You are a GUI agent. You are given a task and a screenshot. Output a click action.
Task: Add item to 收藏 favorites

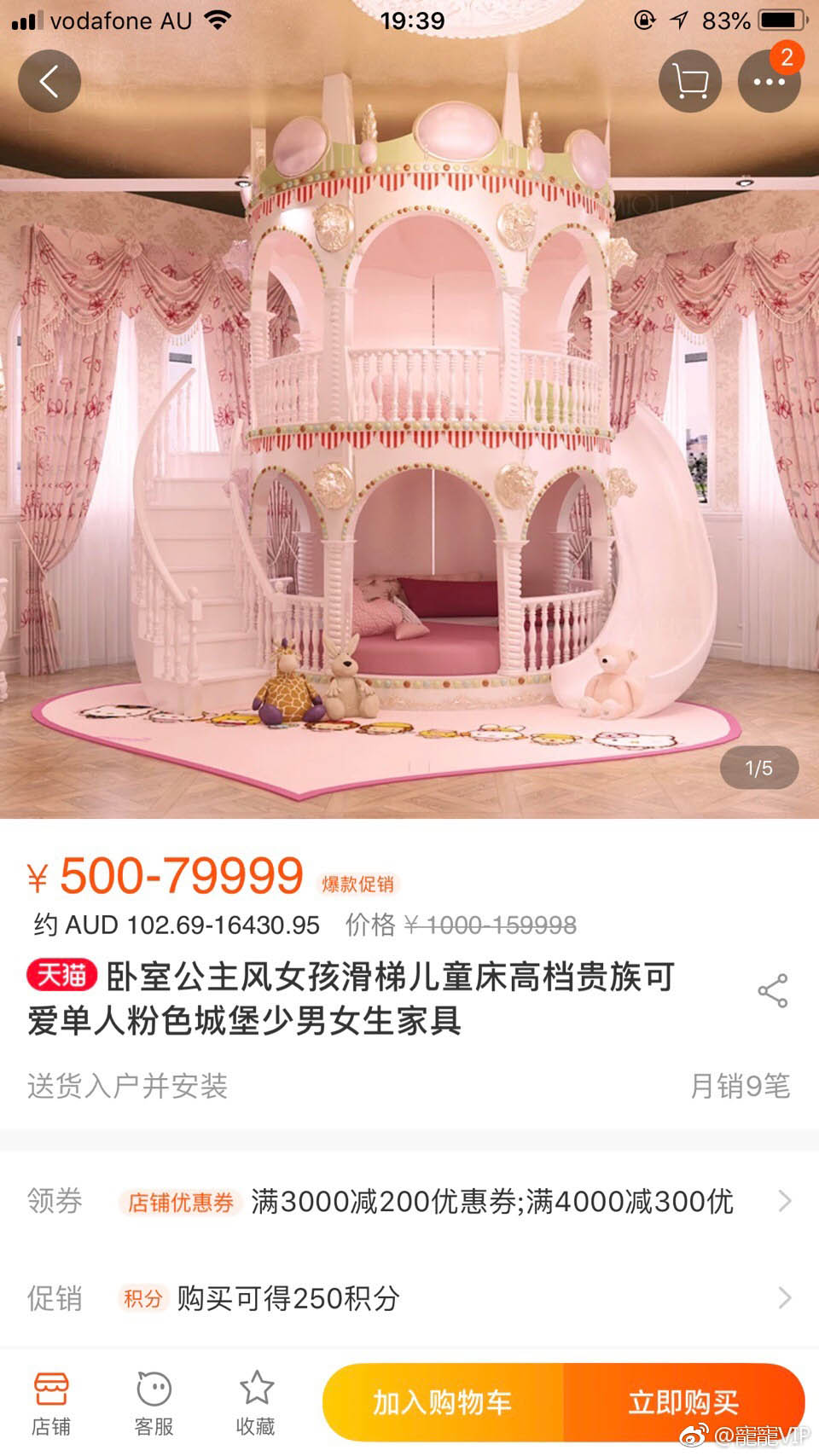coord(256,1403)
